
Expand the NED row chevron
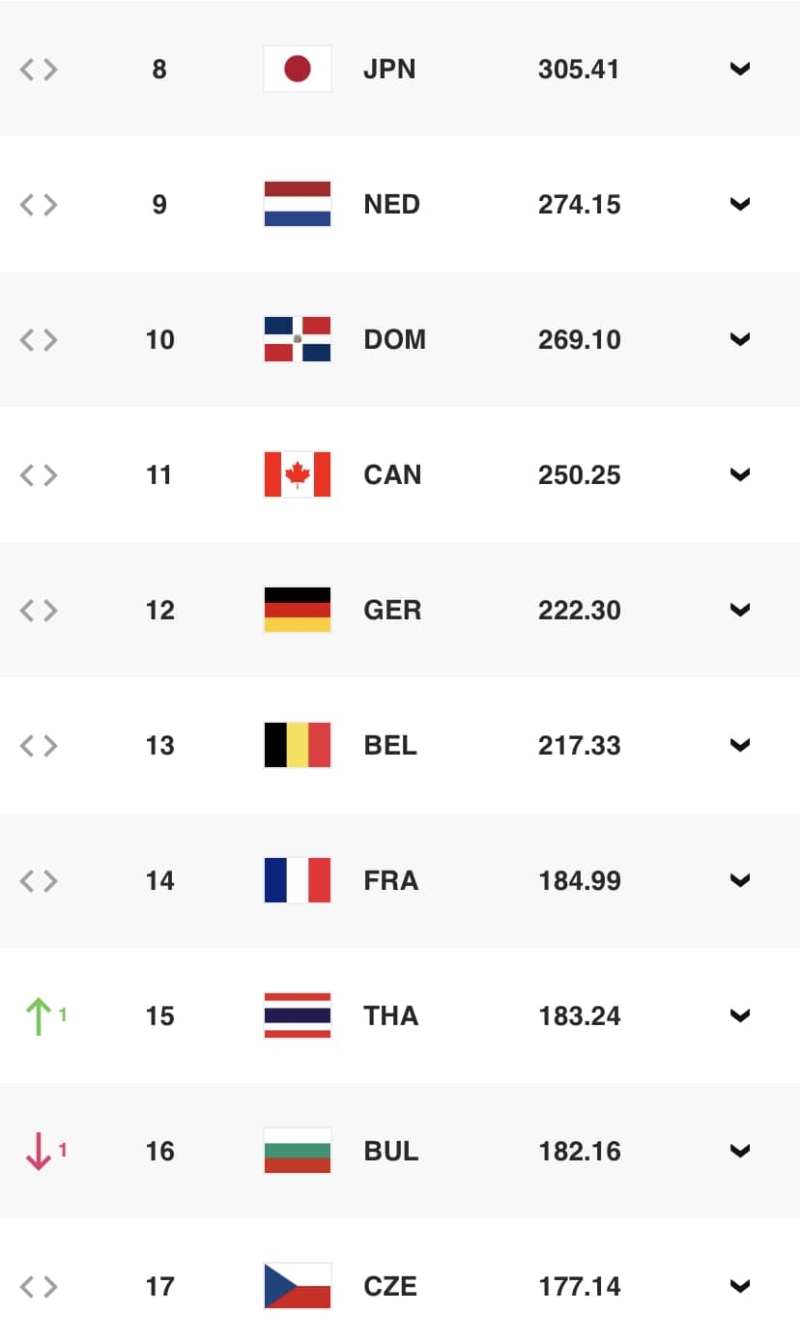point(740,204)
